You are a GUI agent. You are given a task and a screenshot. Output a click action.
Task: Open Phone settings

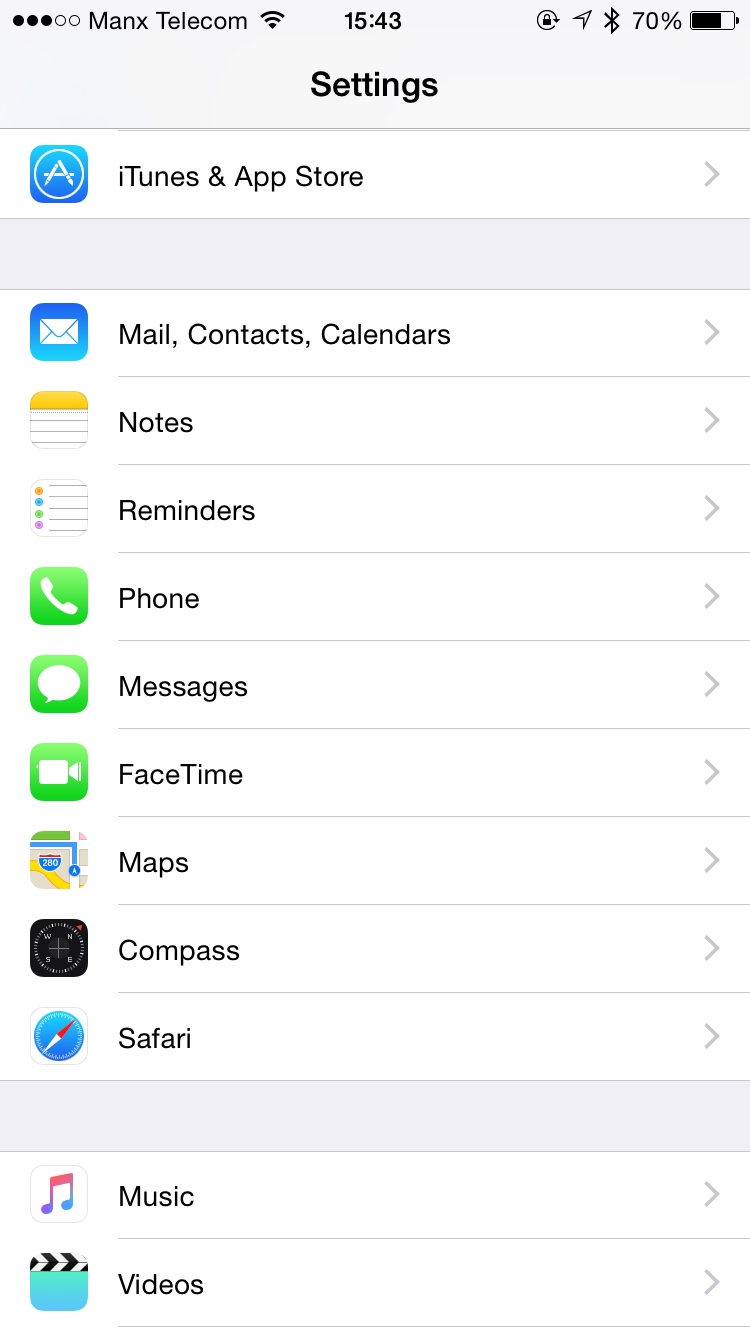(x=375, y=598)
